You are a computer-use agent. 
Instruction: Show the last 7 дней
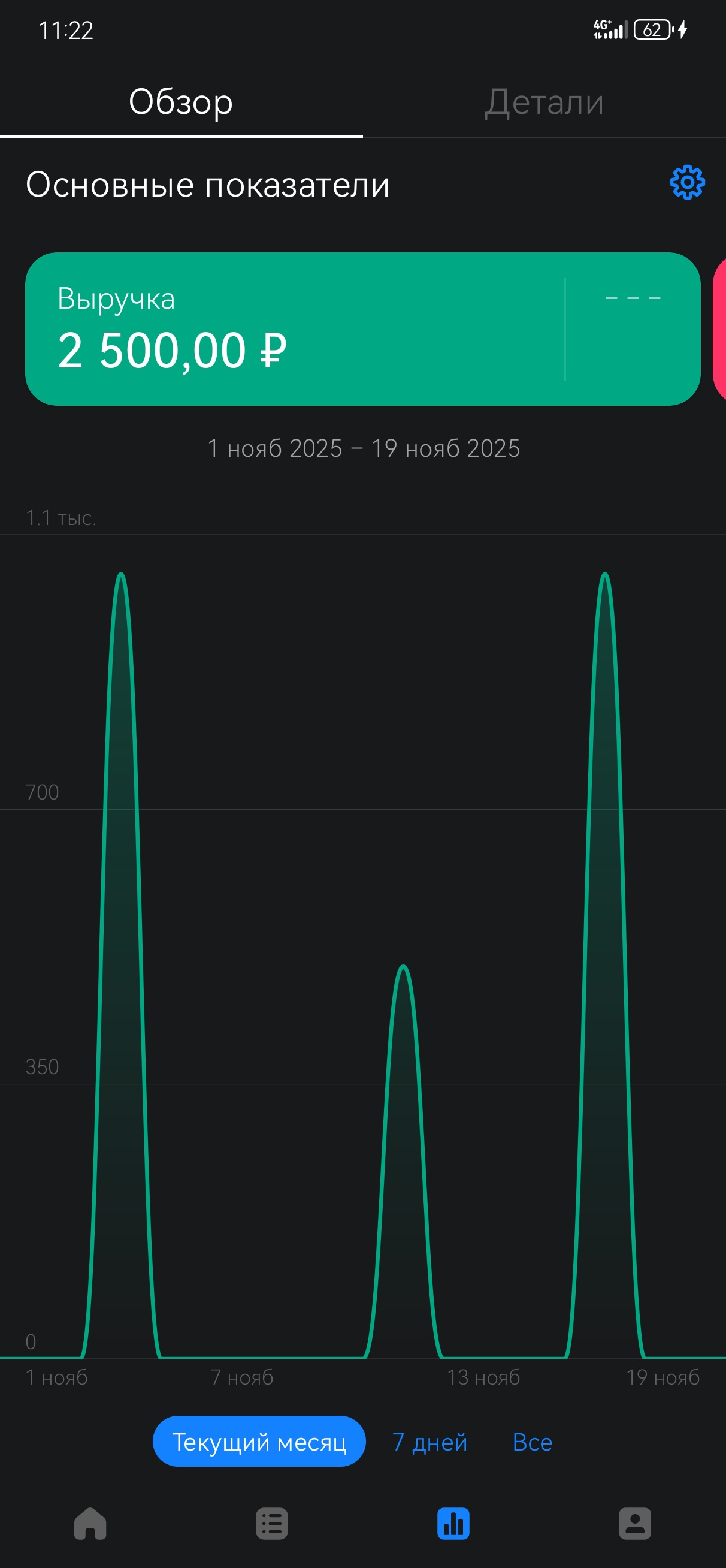(x=429, y=1442)
